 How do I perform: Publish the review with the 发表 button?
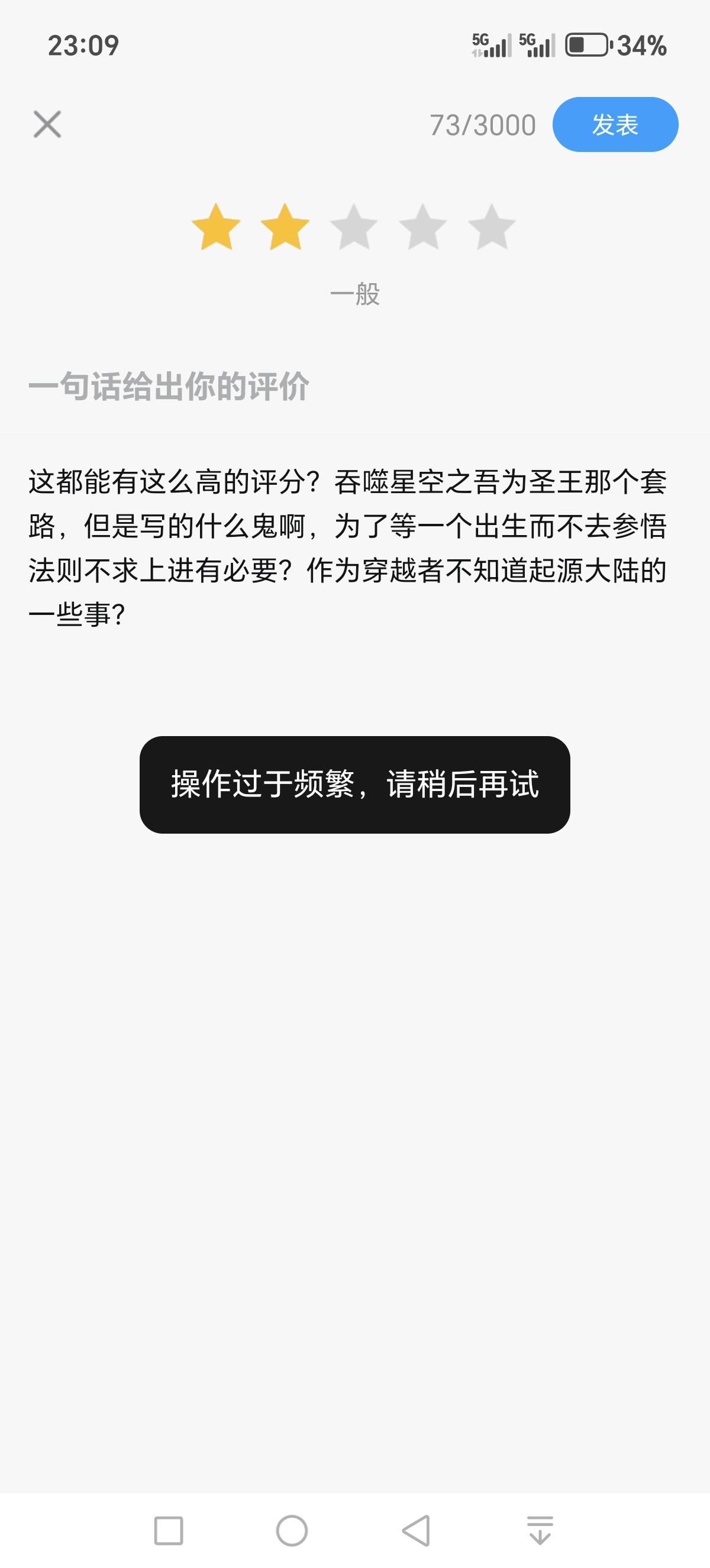(615, 124)
